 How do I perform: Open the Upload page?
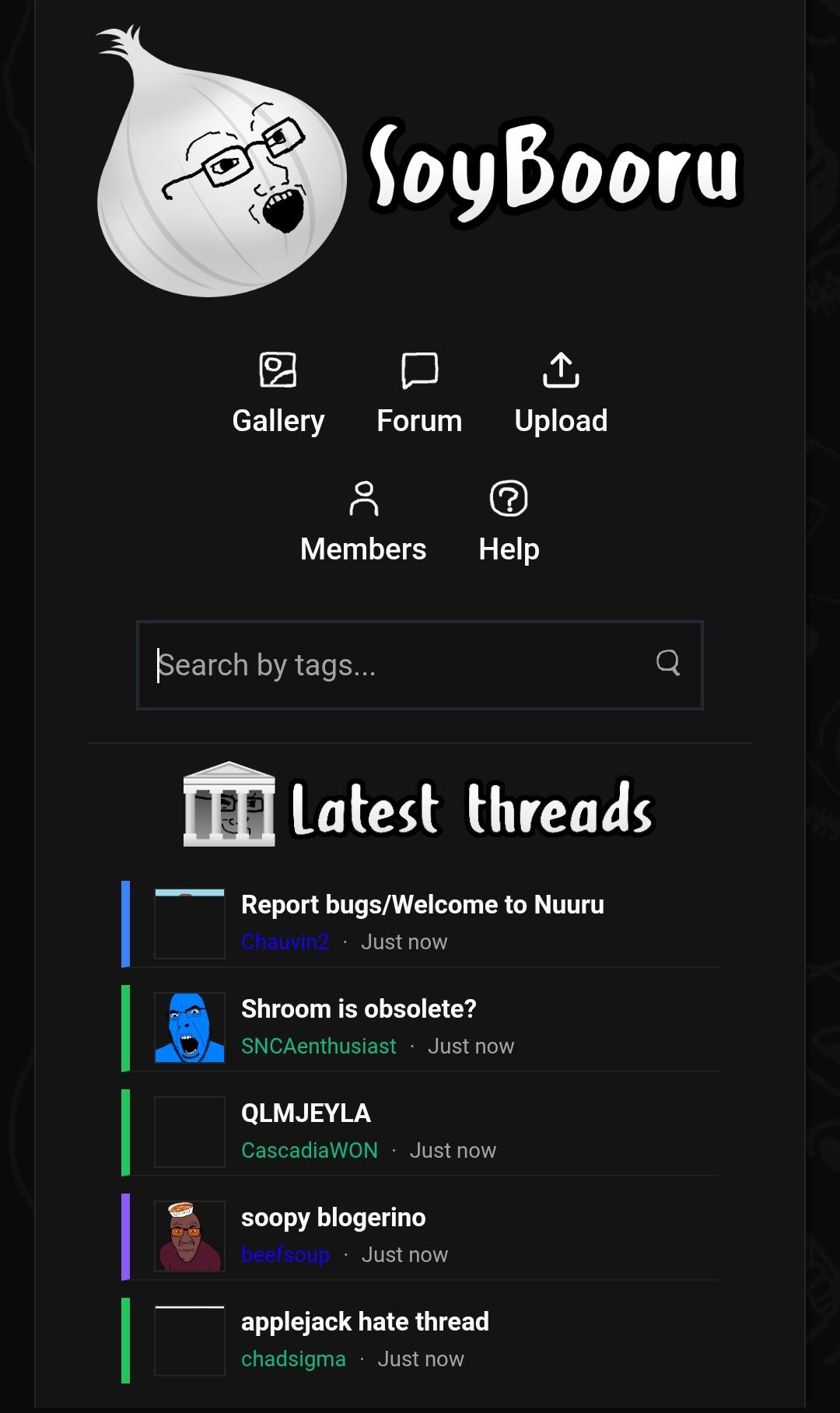click(x=561, y=394)
